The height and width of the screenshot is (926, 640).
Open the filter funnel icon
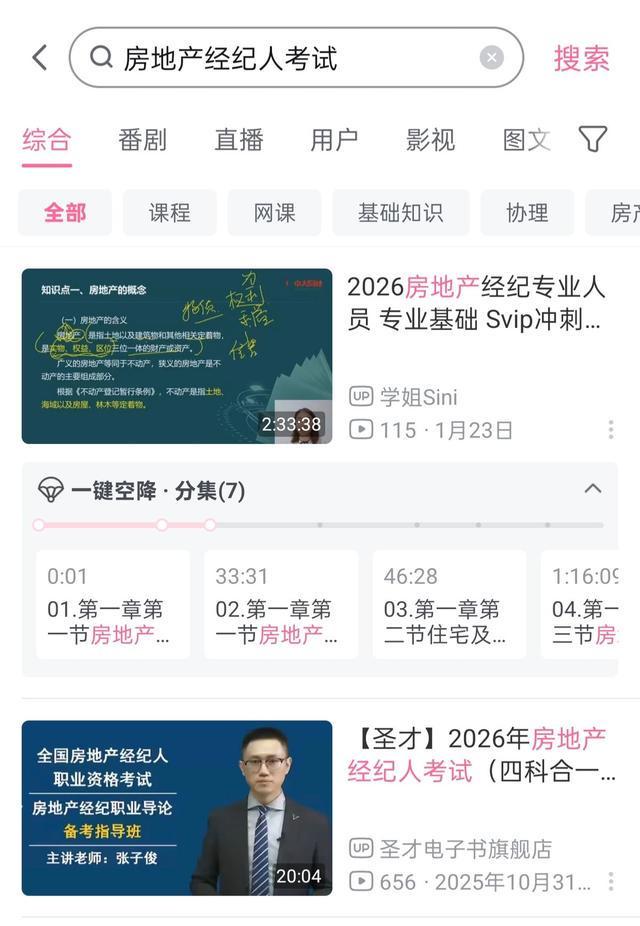tap(593, 139)
